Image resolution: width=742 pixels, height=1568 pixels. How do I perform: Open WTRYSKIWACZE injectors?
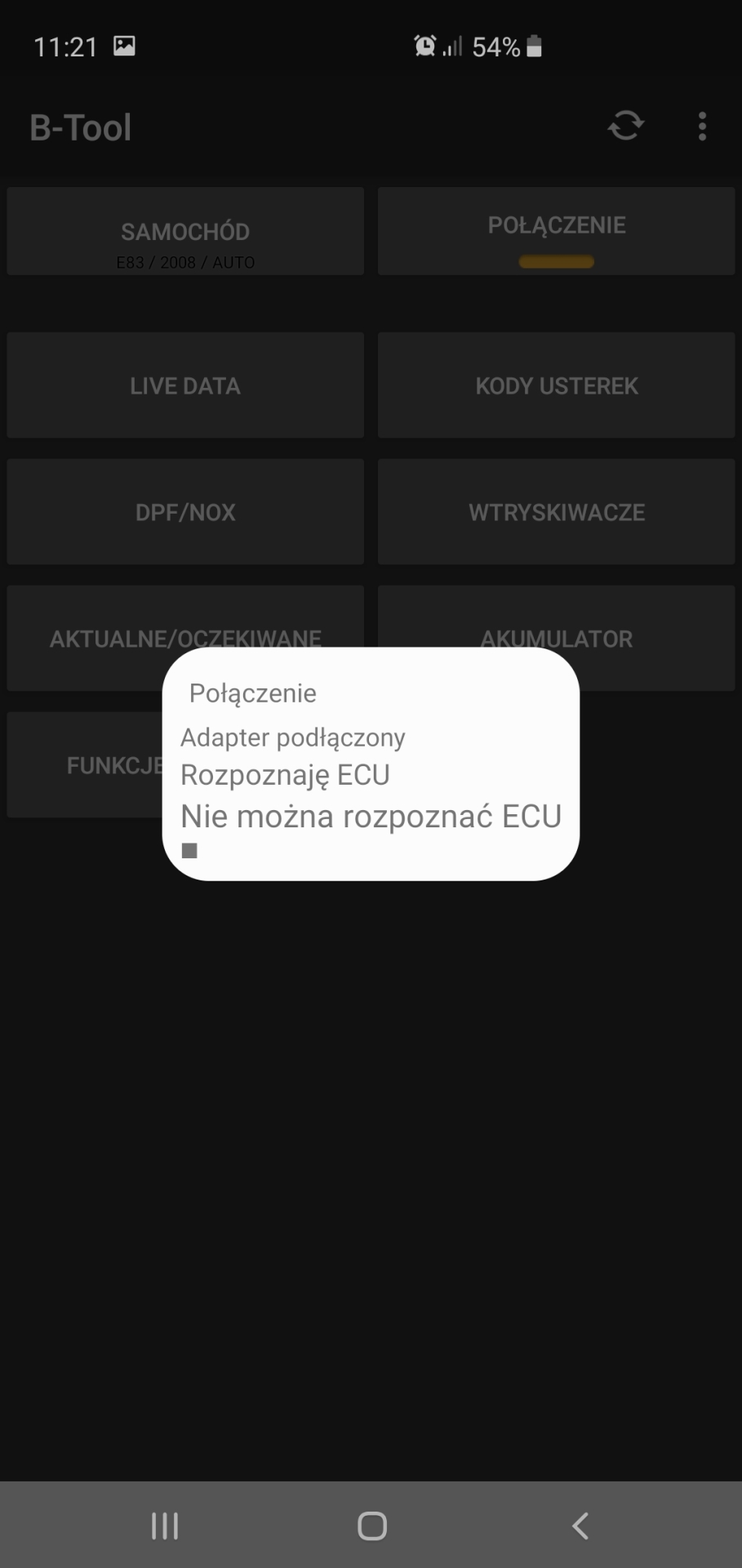click(557, 512)
